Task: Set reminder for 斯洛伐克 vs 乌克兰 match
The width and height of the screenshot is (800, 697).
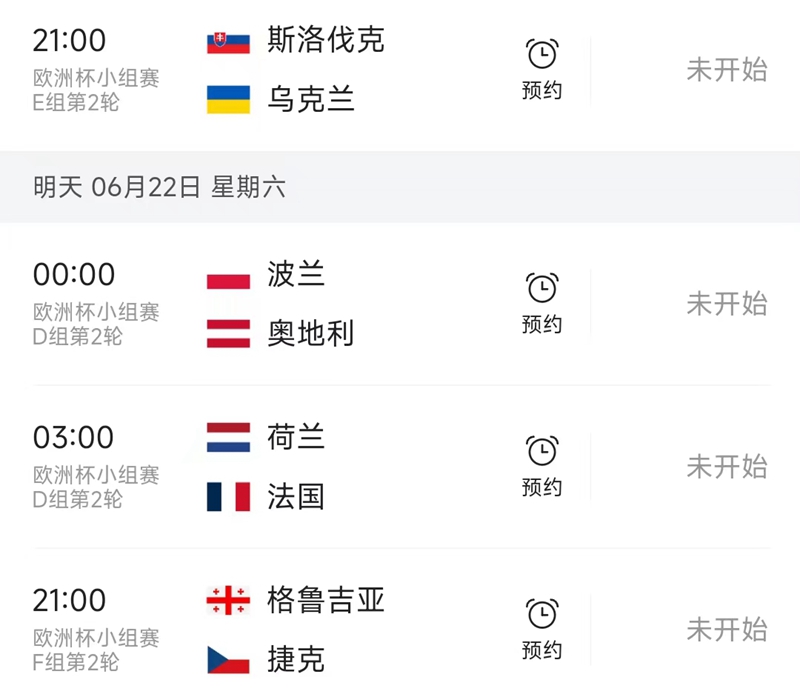Action: pyautogui.click(x=542, y=69)
